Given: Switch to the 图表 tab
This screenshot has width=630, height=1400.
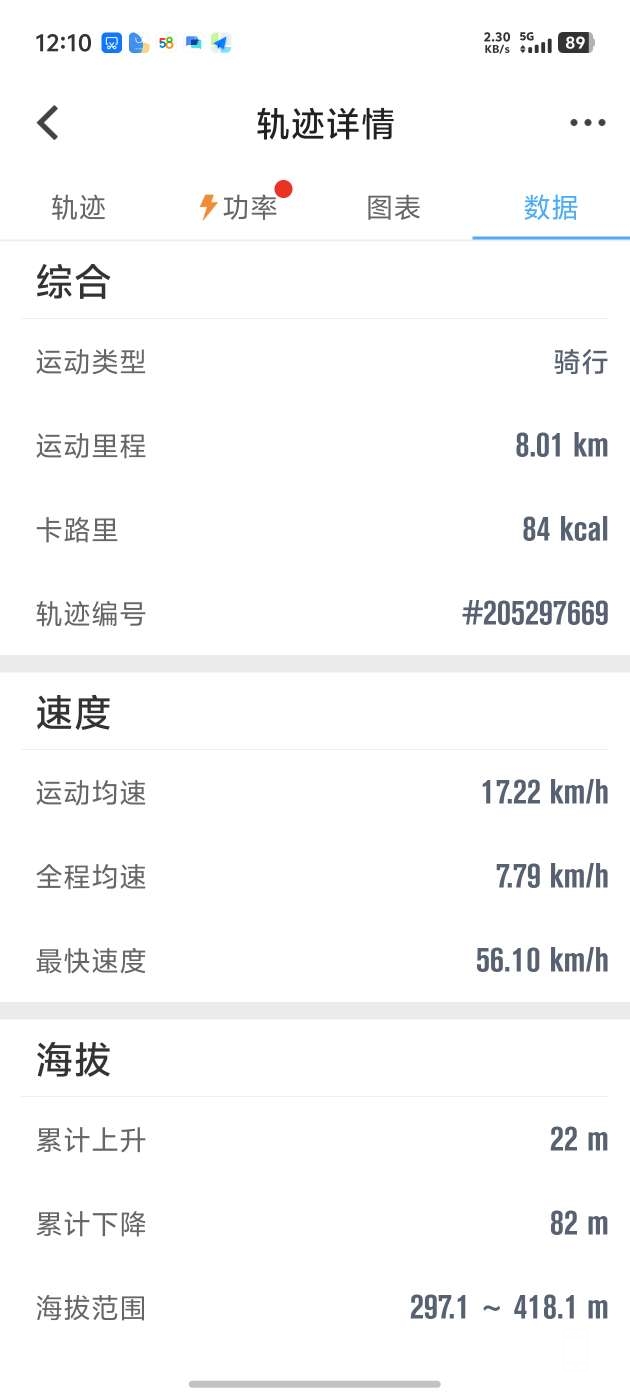Looking at the screenshot, I should point(393,208).
